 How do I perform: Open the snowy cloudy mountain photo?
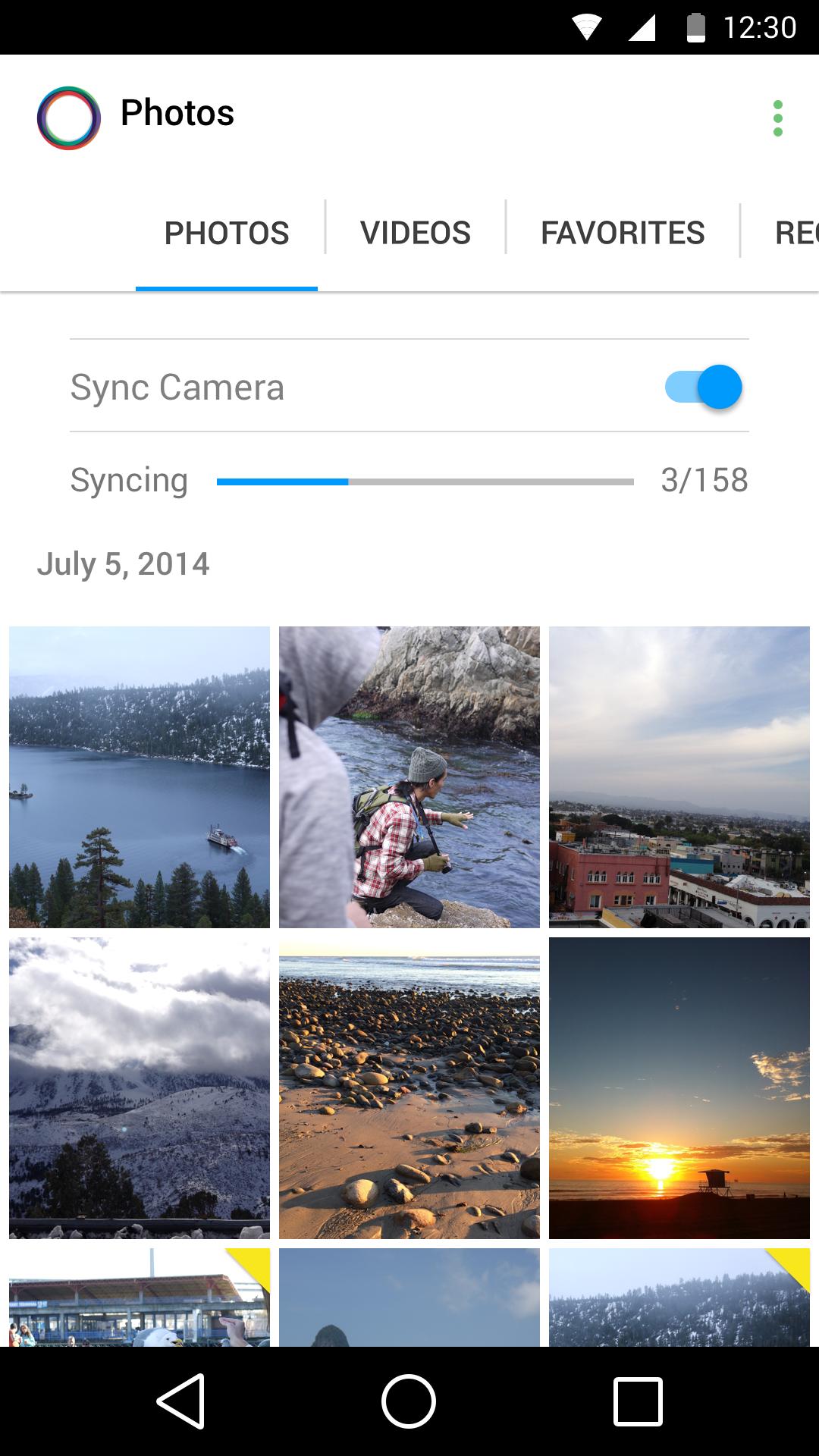[x=140, y=1087]
